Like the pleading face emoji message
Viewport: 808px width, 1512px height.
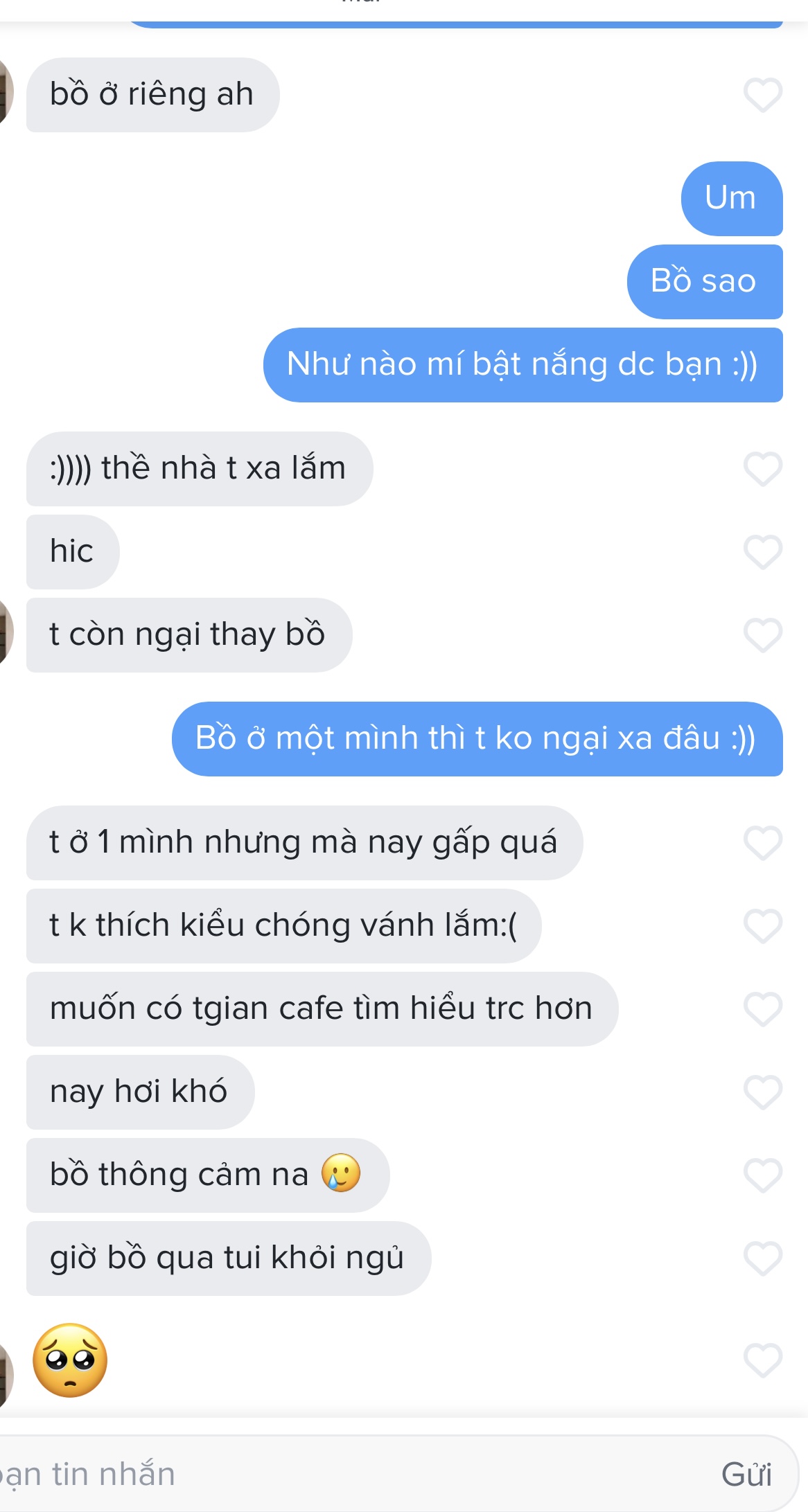762,1360
